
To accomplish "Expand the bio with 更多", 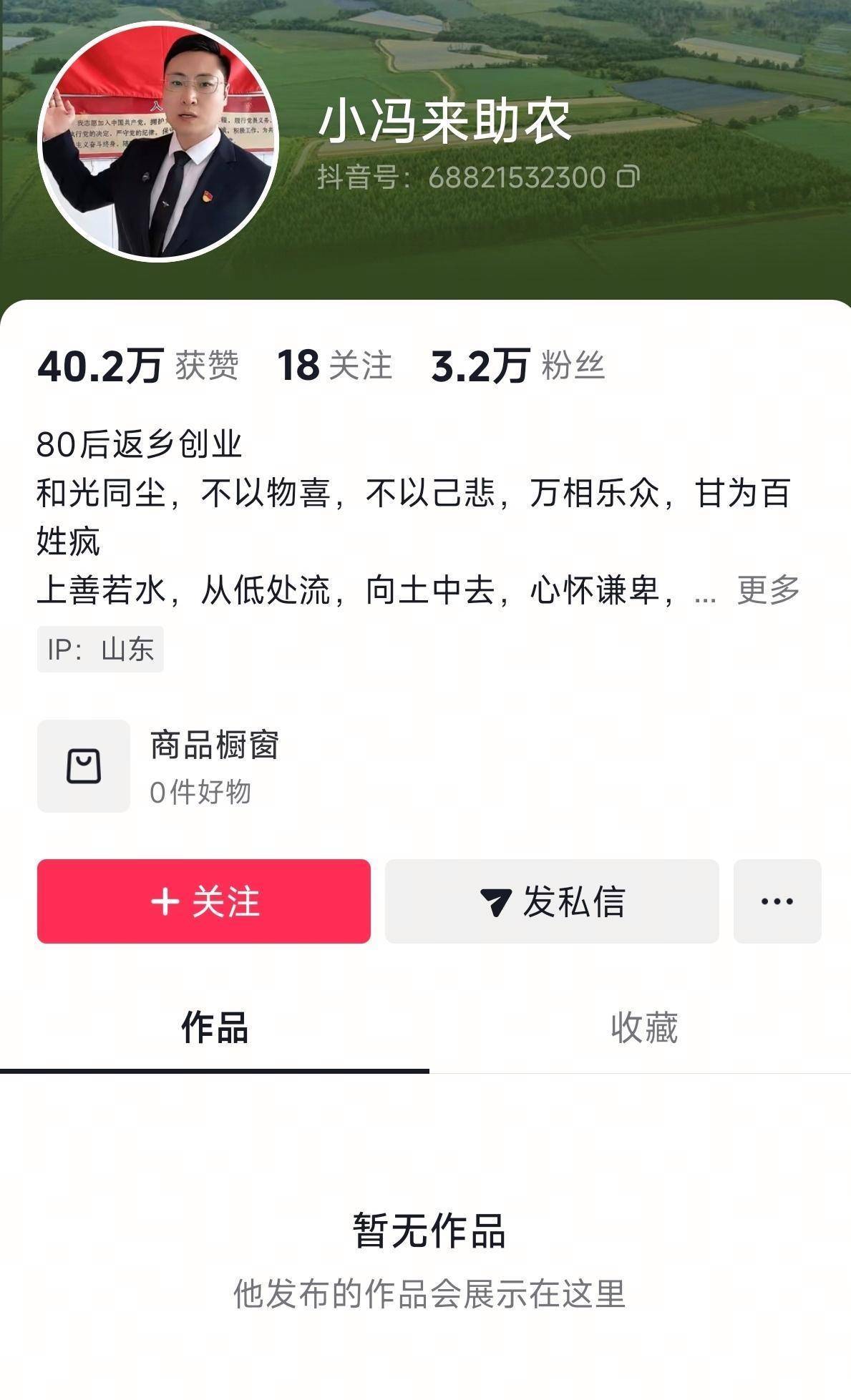I will pos(768,590).
